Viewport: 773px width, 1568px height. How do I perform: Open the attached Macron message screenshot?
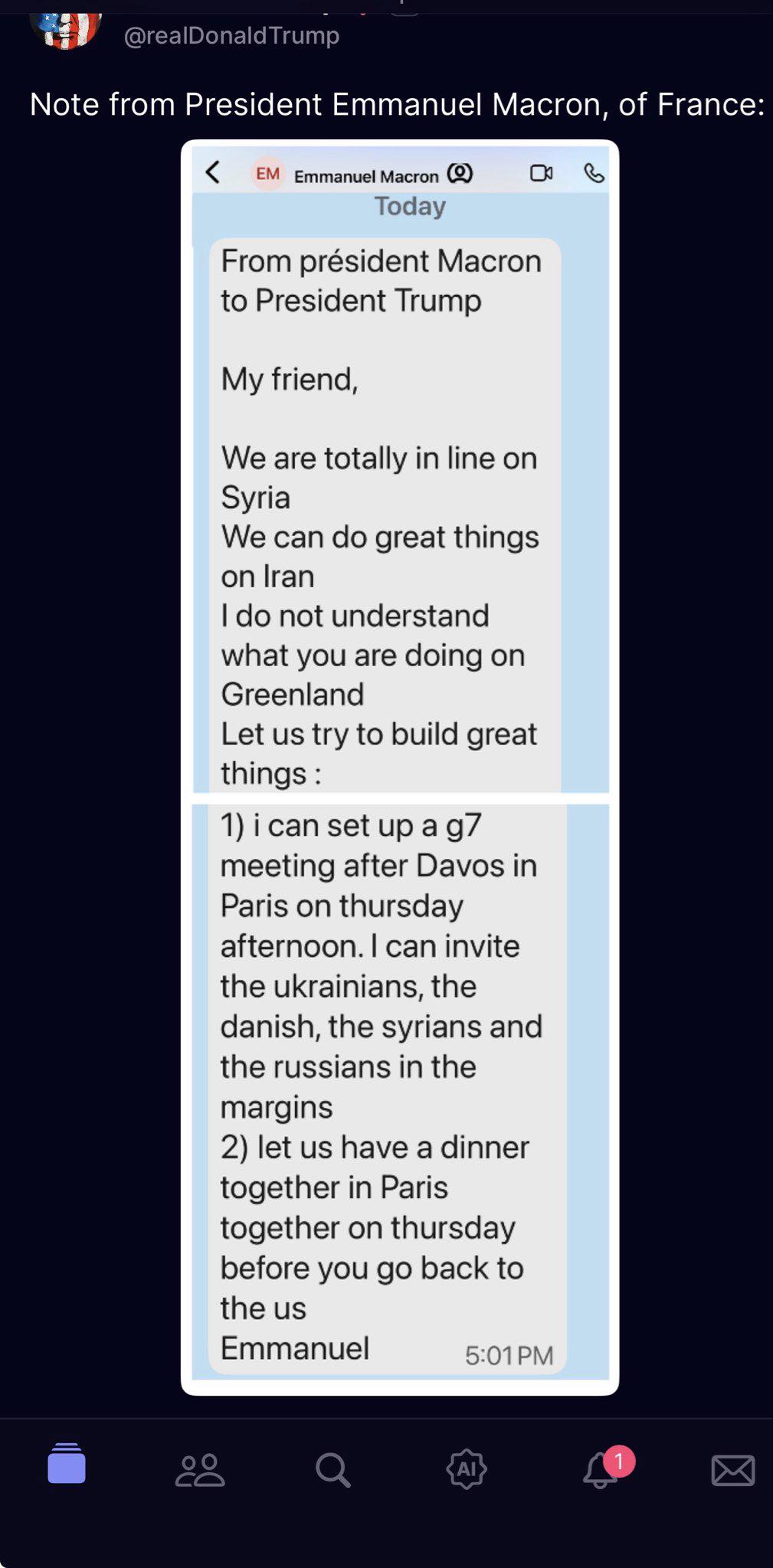[x=399, y=766]
